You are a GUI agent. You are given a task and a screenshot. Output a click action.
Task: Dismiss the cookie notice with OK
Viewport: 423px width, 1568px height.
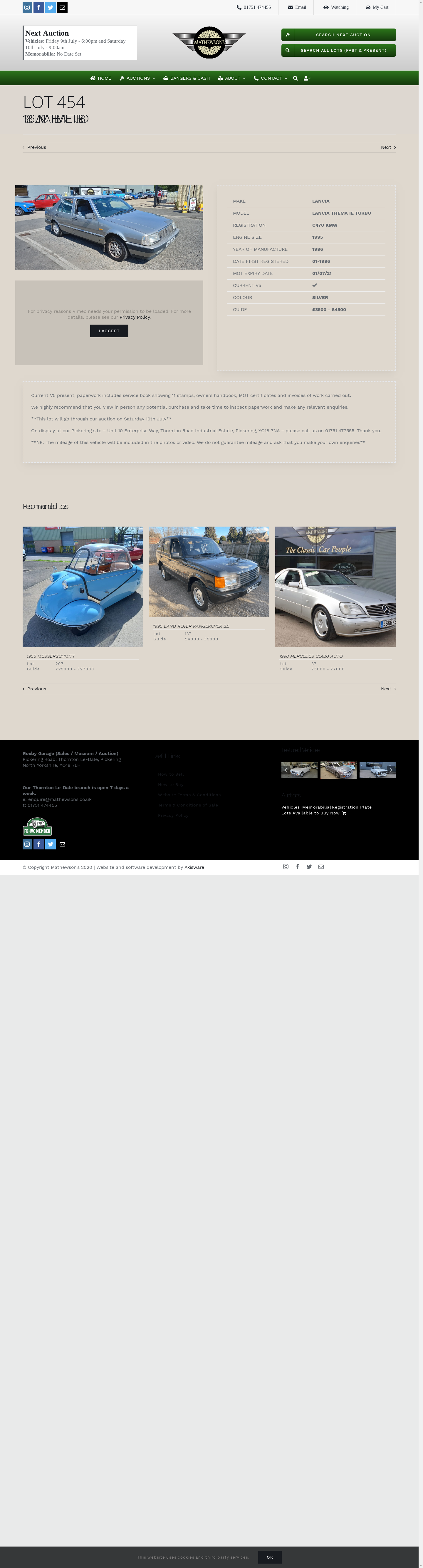coord(269,1557)
